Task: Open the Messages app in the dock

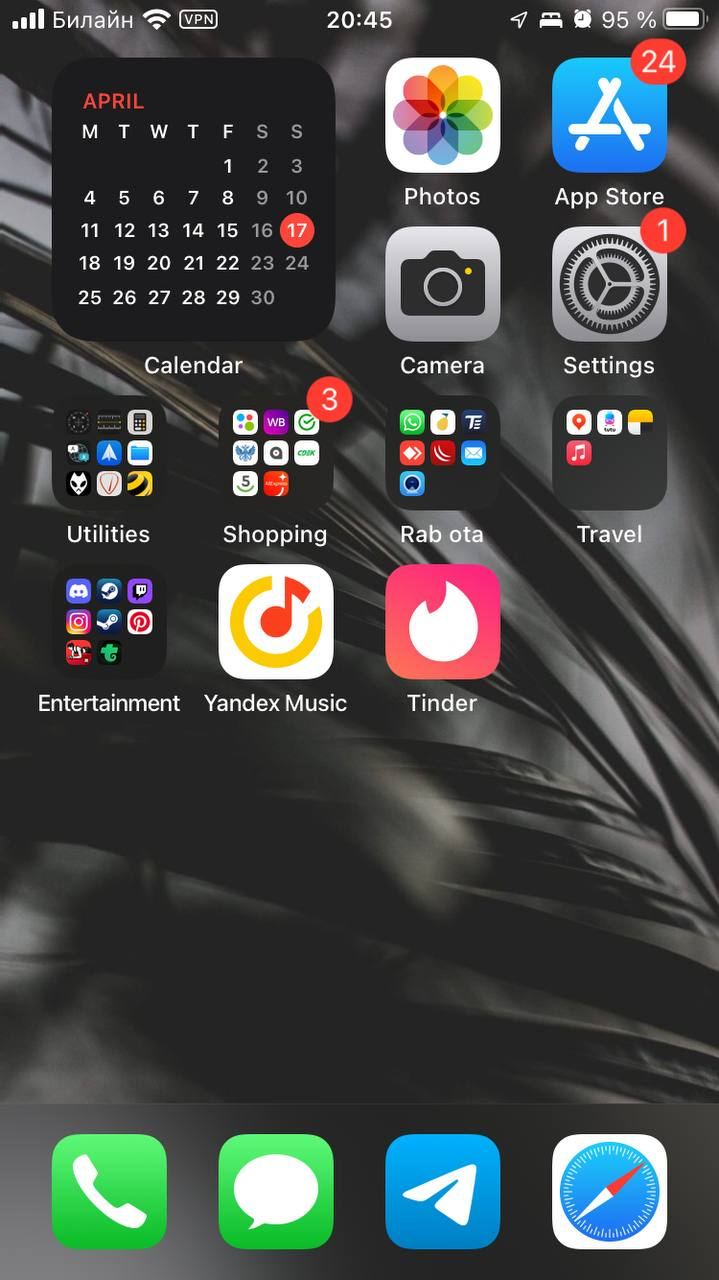Action: coord(276,1192)
